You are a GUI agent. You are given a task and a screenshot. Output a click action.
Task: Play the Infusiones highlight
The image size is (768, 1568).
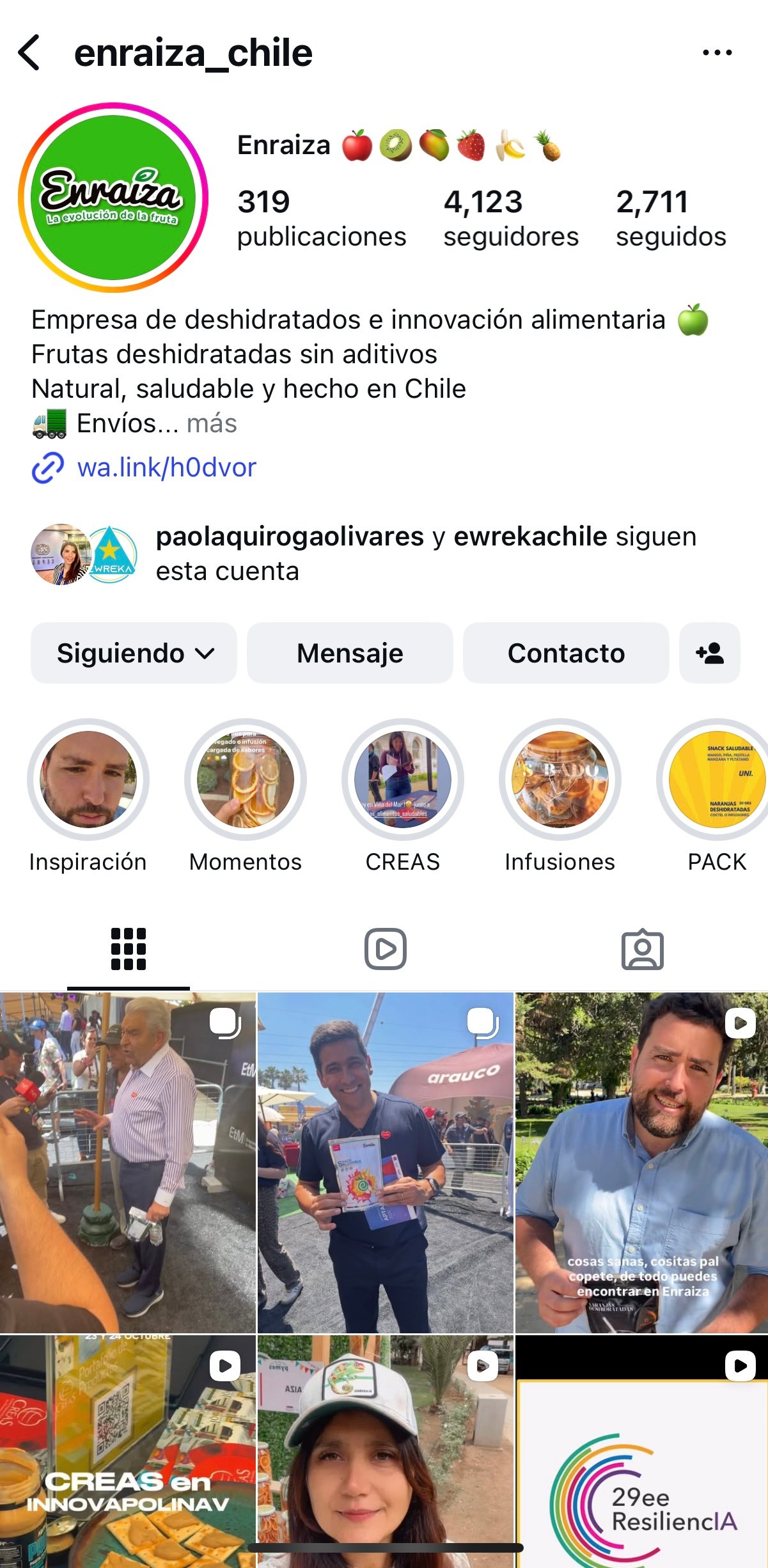[560, 780]
